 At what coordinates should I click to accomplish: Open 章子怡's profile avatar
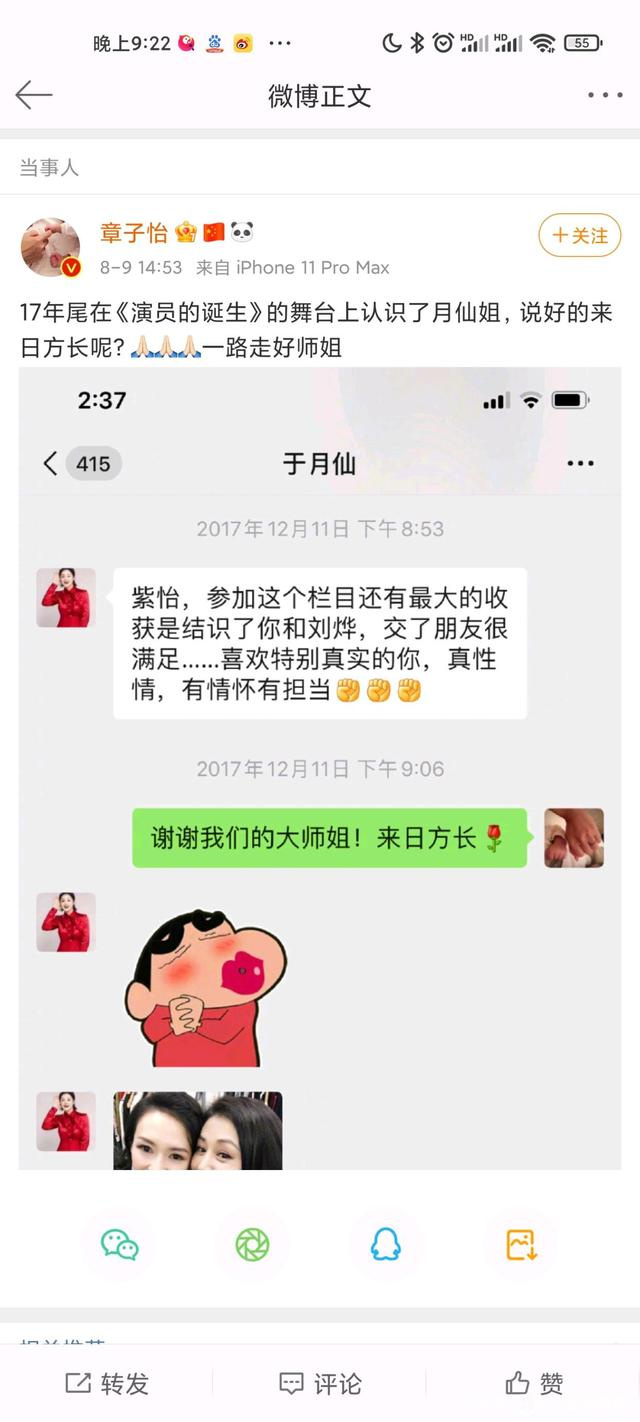tap(50, 247)
